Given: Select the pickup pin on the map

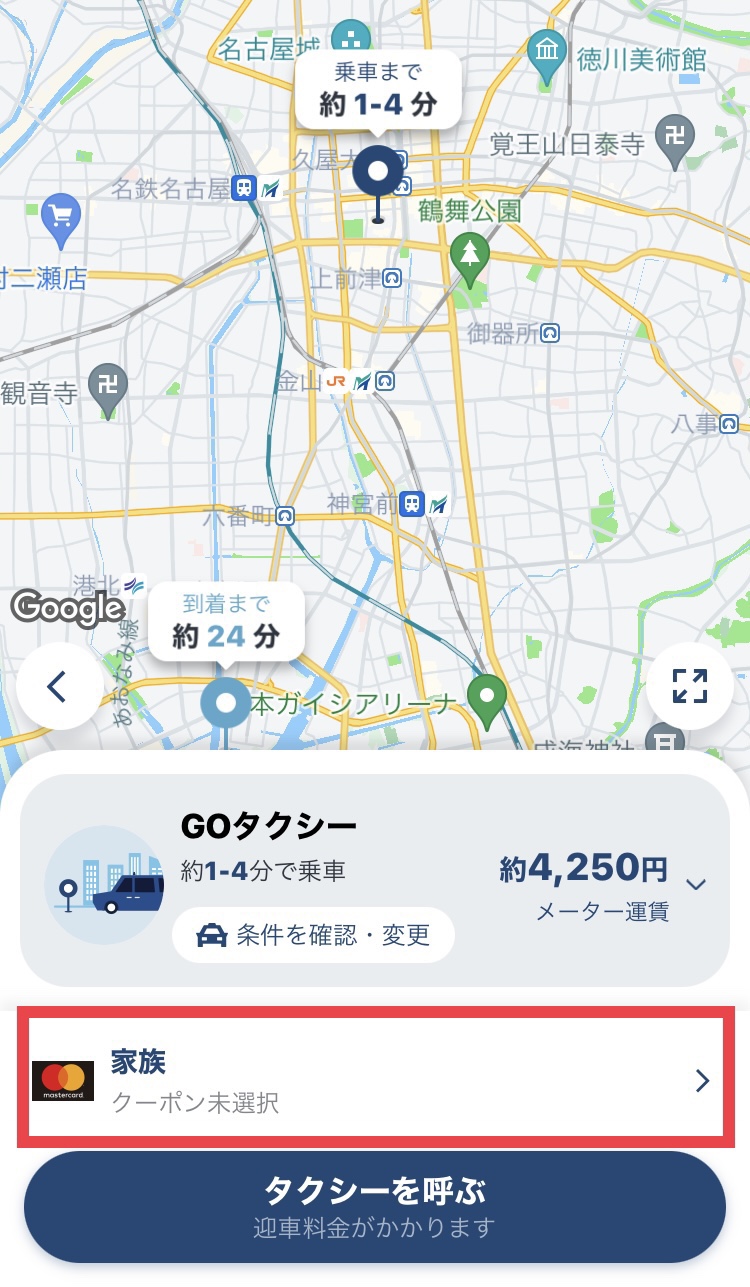Looking at the screenshot, I should [378, 172].
